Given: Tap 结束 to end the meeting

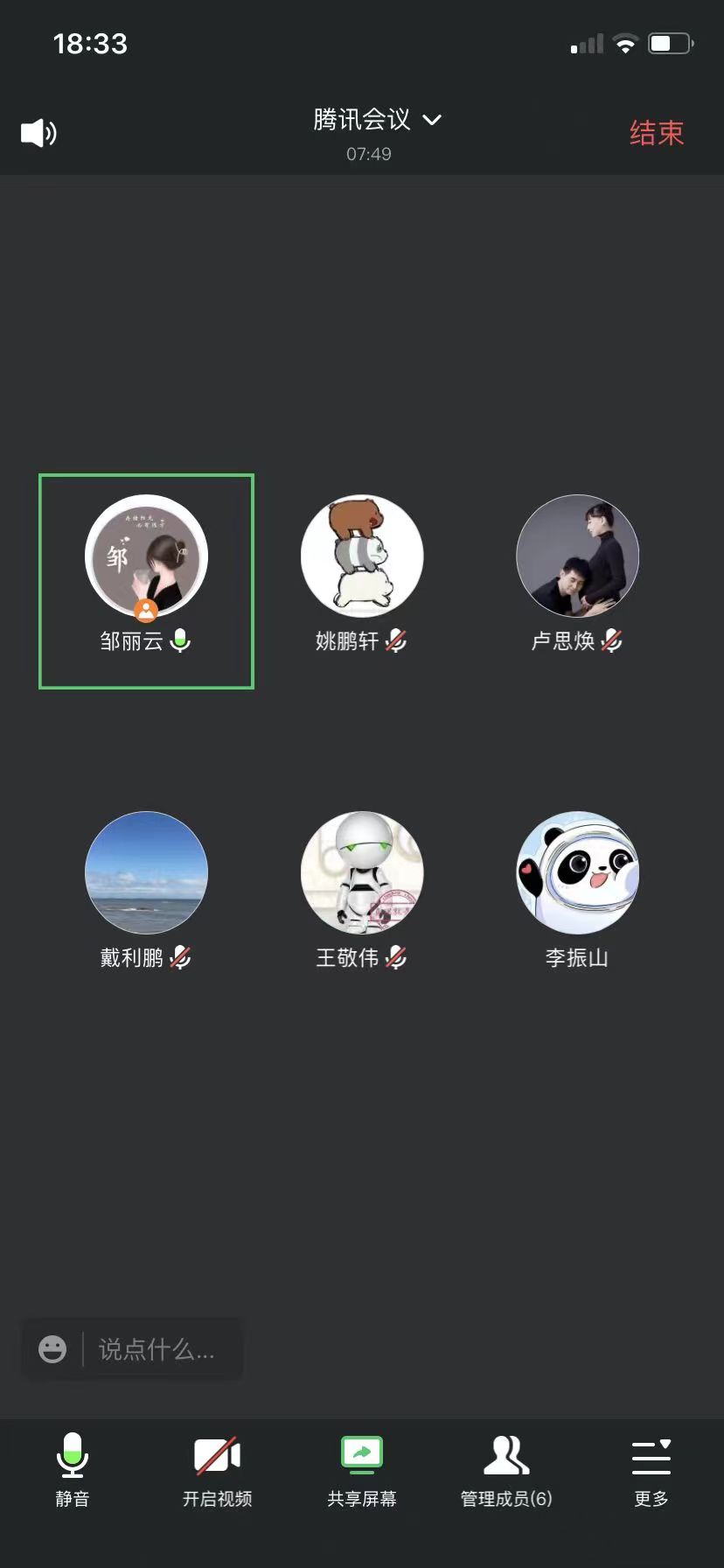Looking at the screenshot, I should (656, 133).
